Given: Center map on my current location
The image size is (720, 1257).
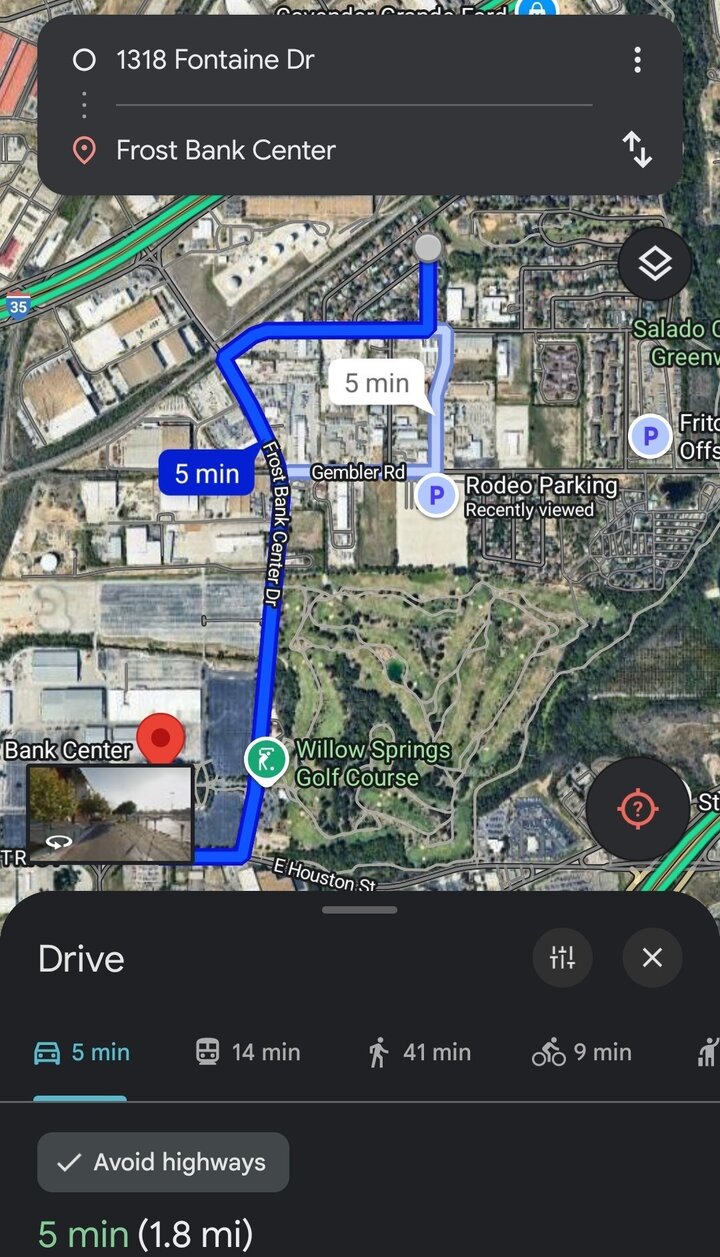Looking at the screenshot, I should pyautogui.click(x=637, y=808).
